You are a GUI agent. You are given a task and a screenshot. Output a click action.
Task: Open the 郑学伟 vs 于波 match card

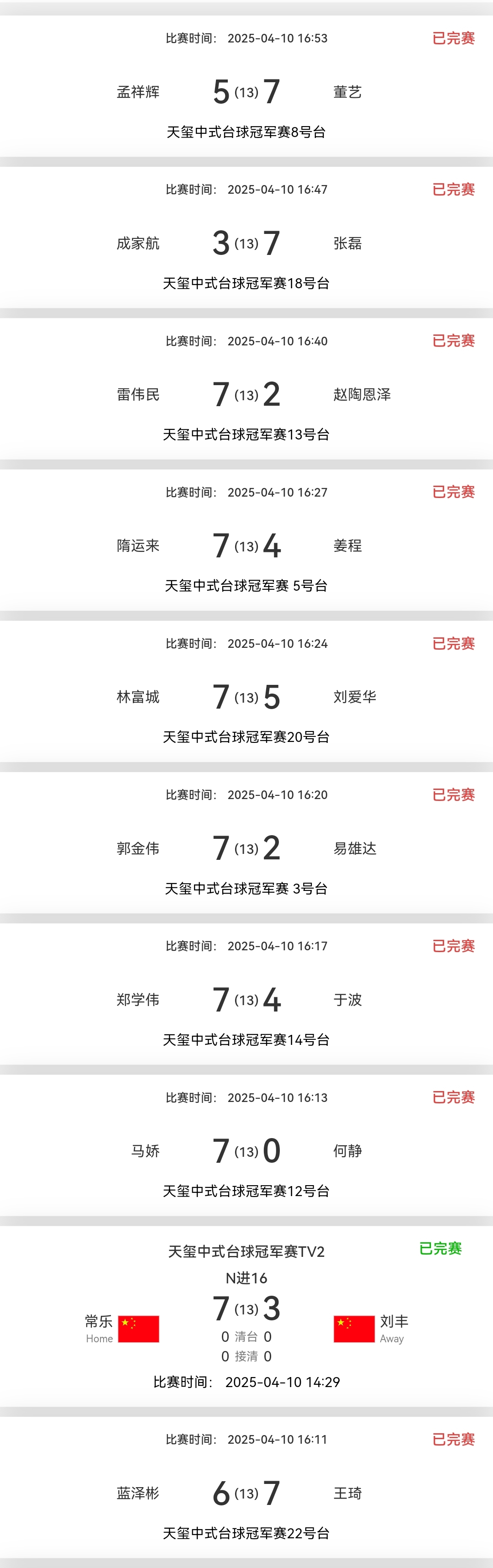246,1000
